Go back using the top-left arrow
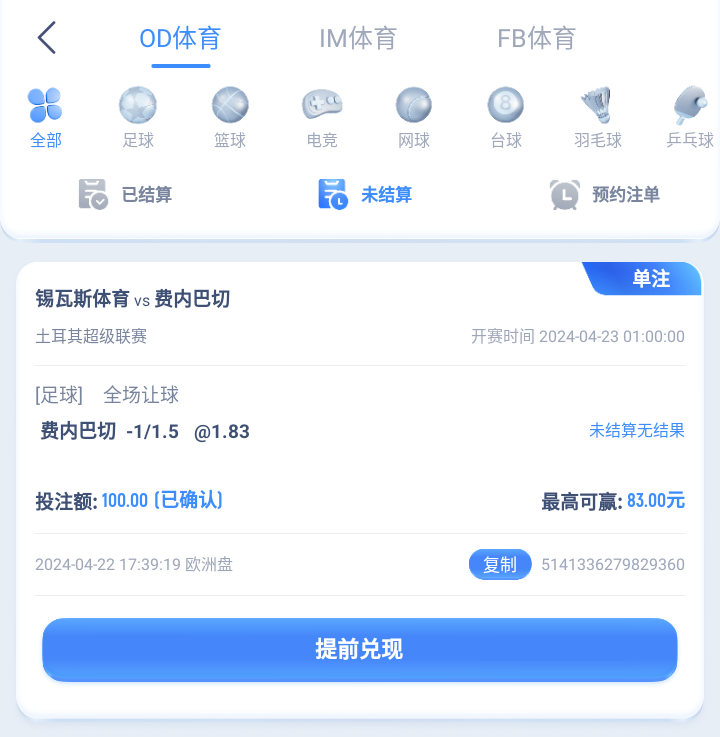 (46, 38)
